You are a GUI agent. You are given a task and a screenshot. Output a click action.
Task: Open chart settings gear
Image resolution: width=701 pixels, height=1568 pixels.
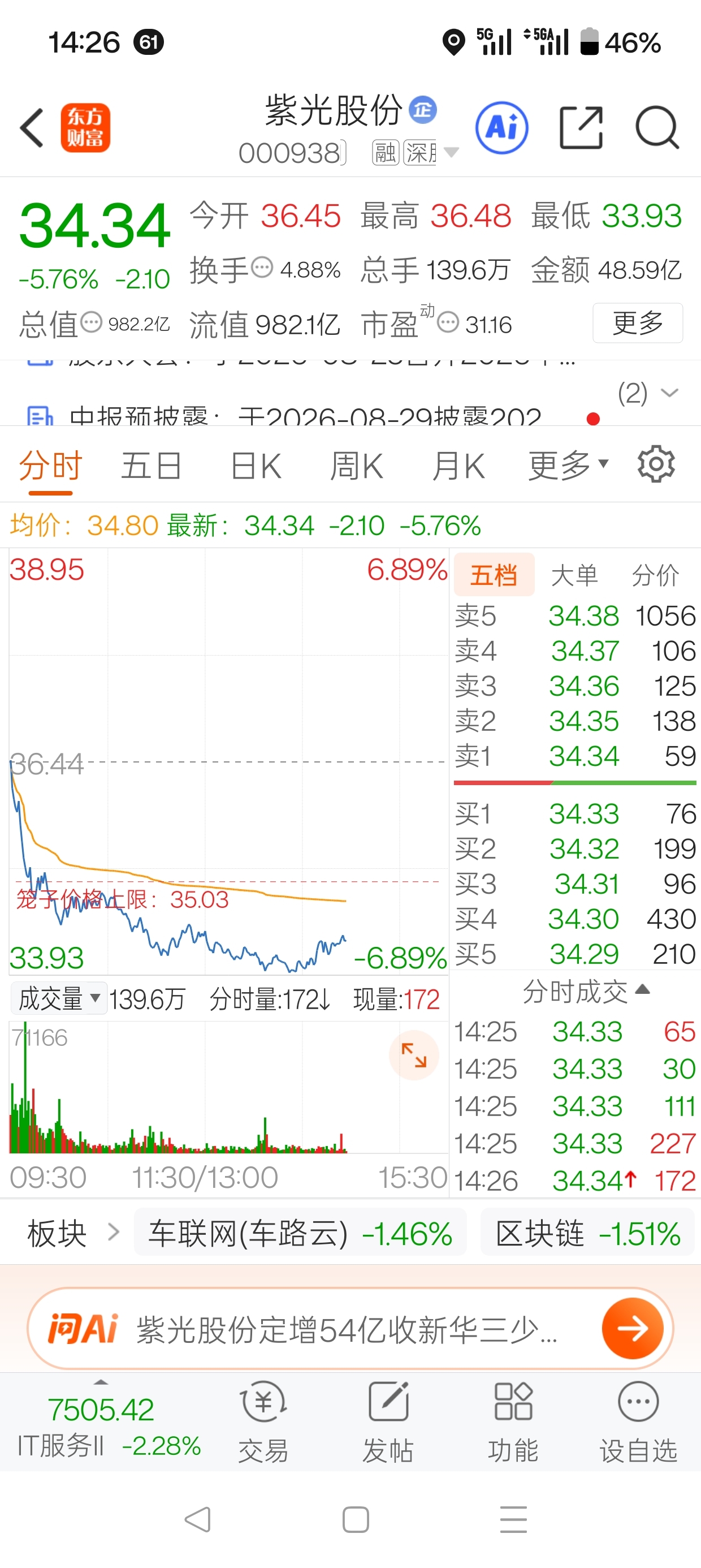(x=656, y=464)
